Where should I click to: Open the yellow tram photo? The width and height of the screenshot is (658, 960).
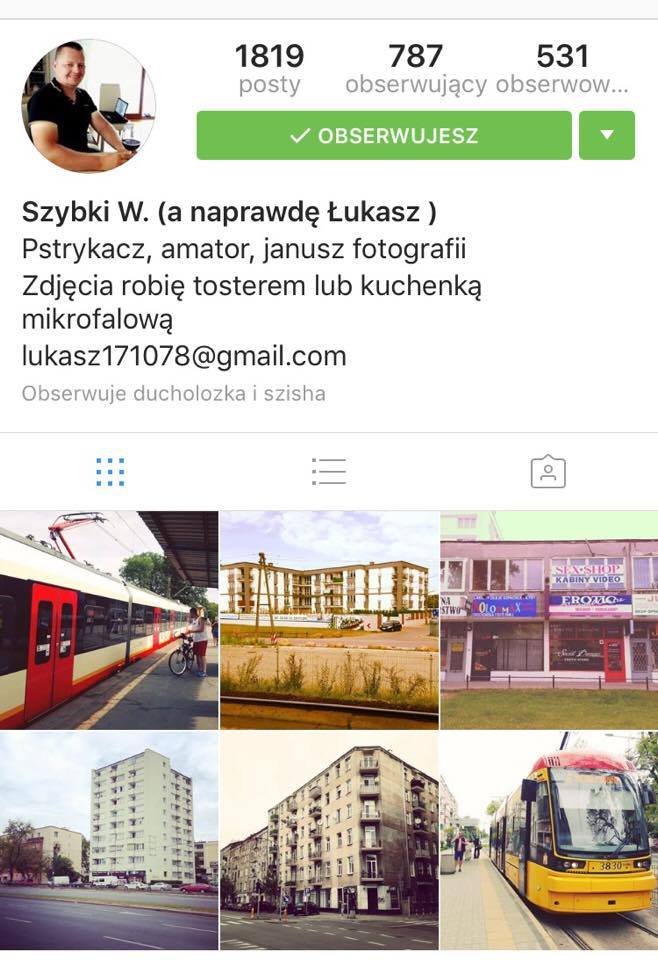pyautogui.click(x=549, y=840)
